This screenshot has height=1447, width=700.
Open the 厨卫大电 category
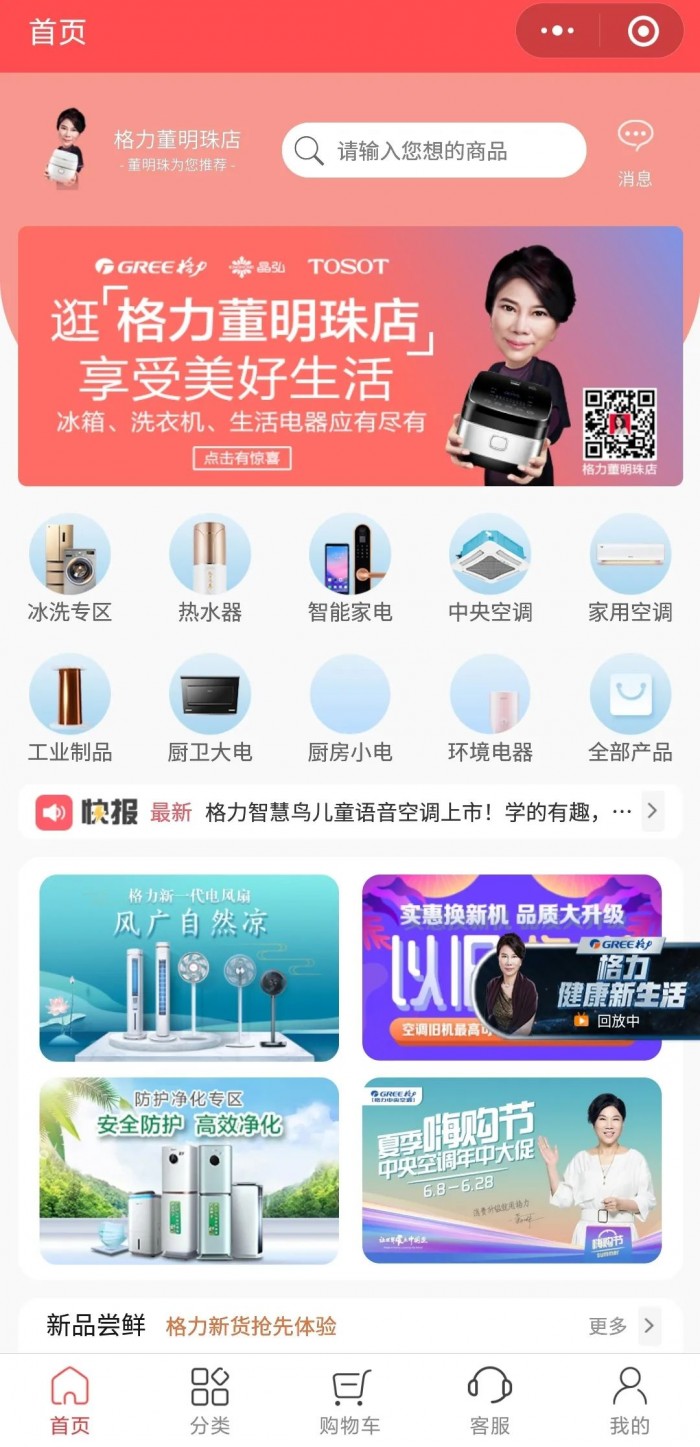click(x=210, y=708)
